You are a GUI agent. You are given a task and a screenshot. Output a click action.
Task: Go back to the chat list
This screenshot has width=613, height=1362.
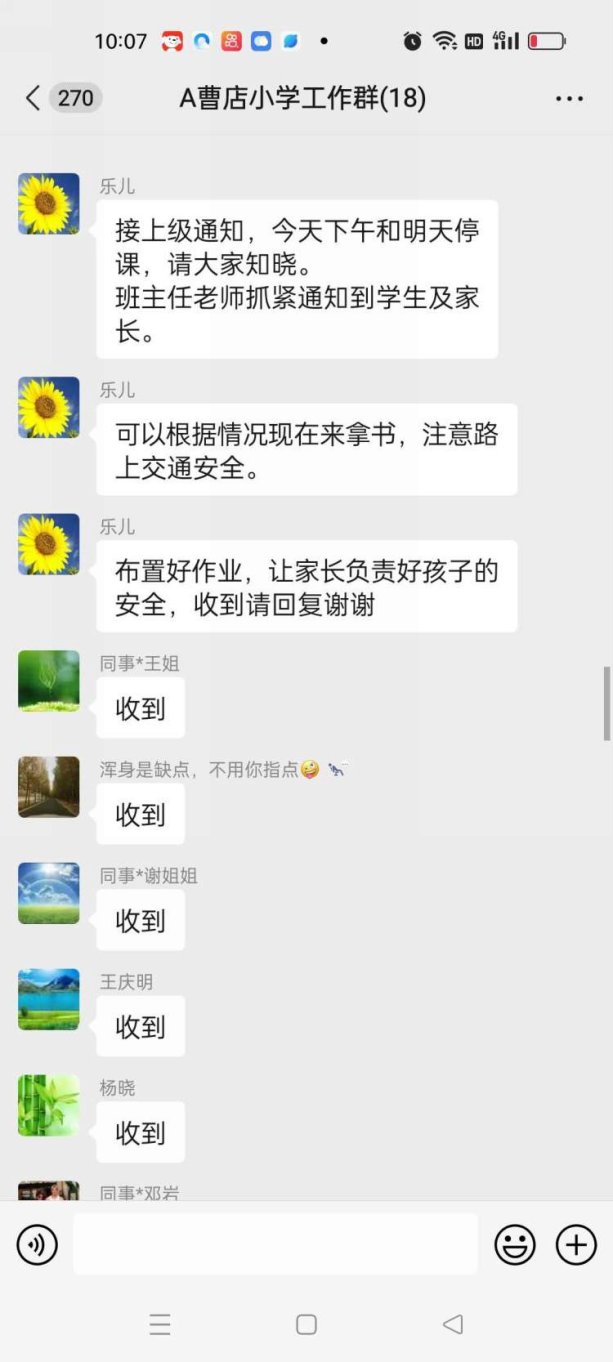[x=33, y=98]
